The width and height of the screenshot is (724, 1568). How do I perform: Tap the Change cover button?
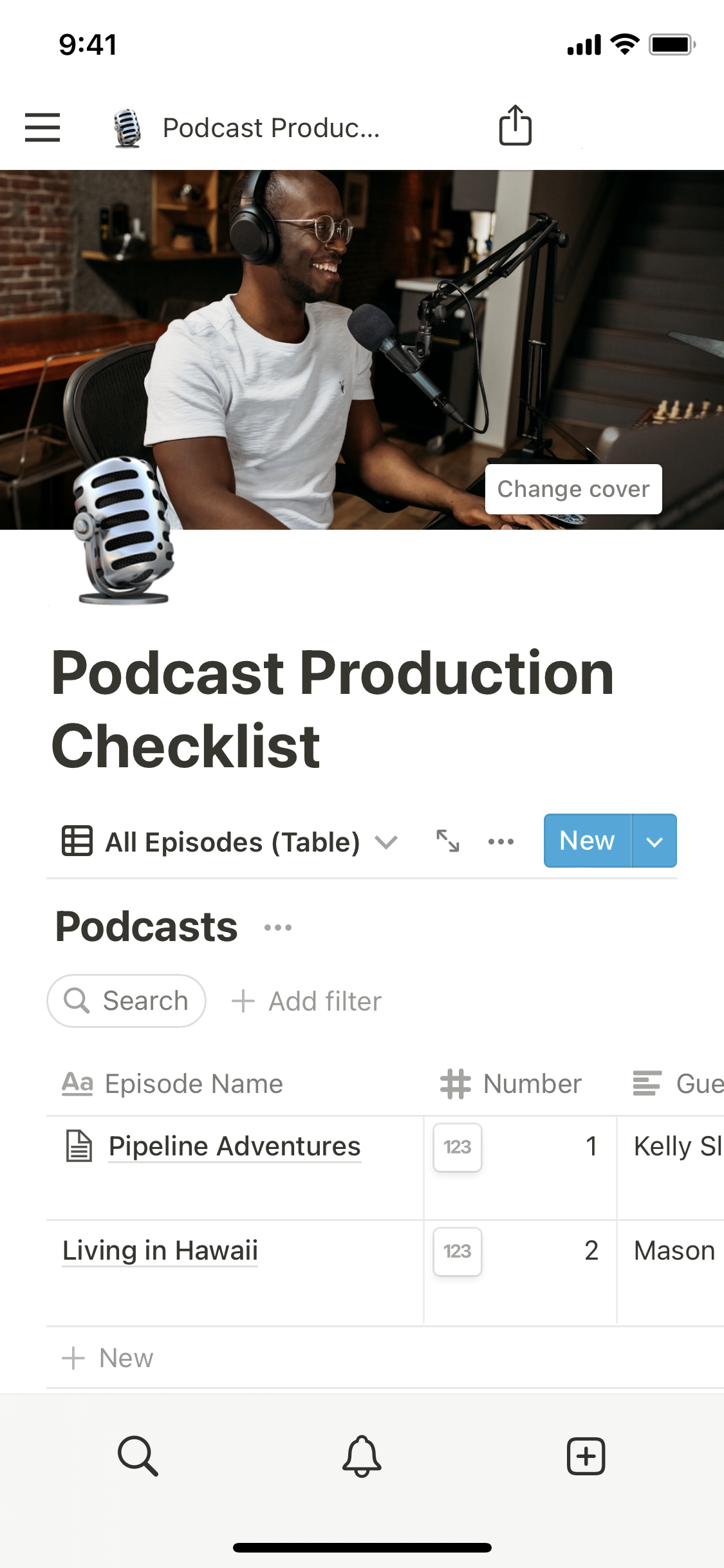pos(573,489)
